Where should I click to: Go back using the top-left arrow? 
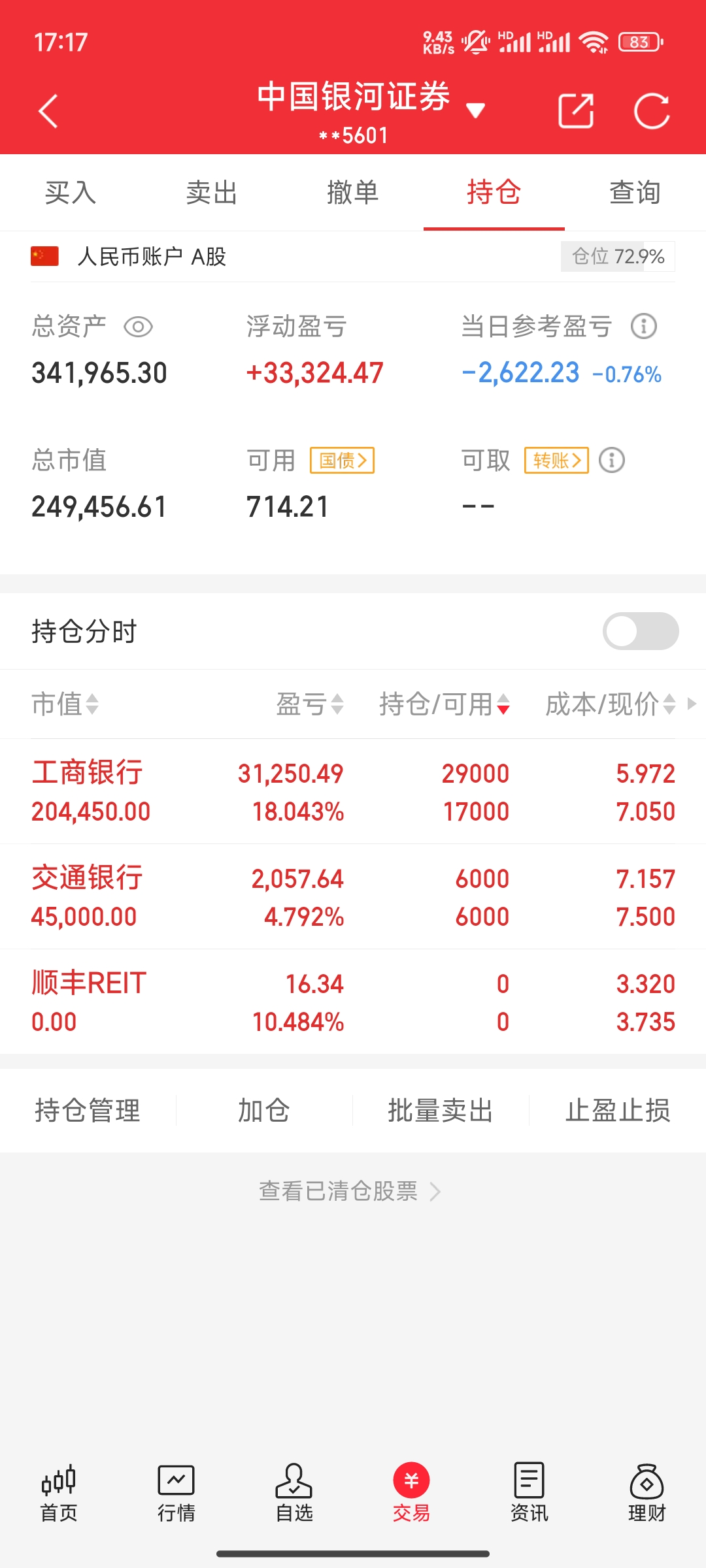48,111
